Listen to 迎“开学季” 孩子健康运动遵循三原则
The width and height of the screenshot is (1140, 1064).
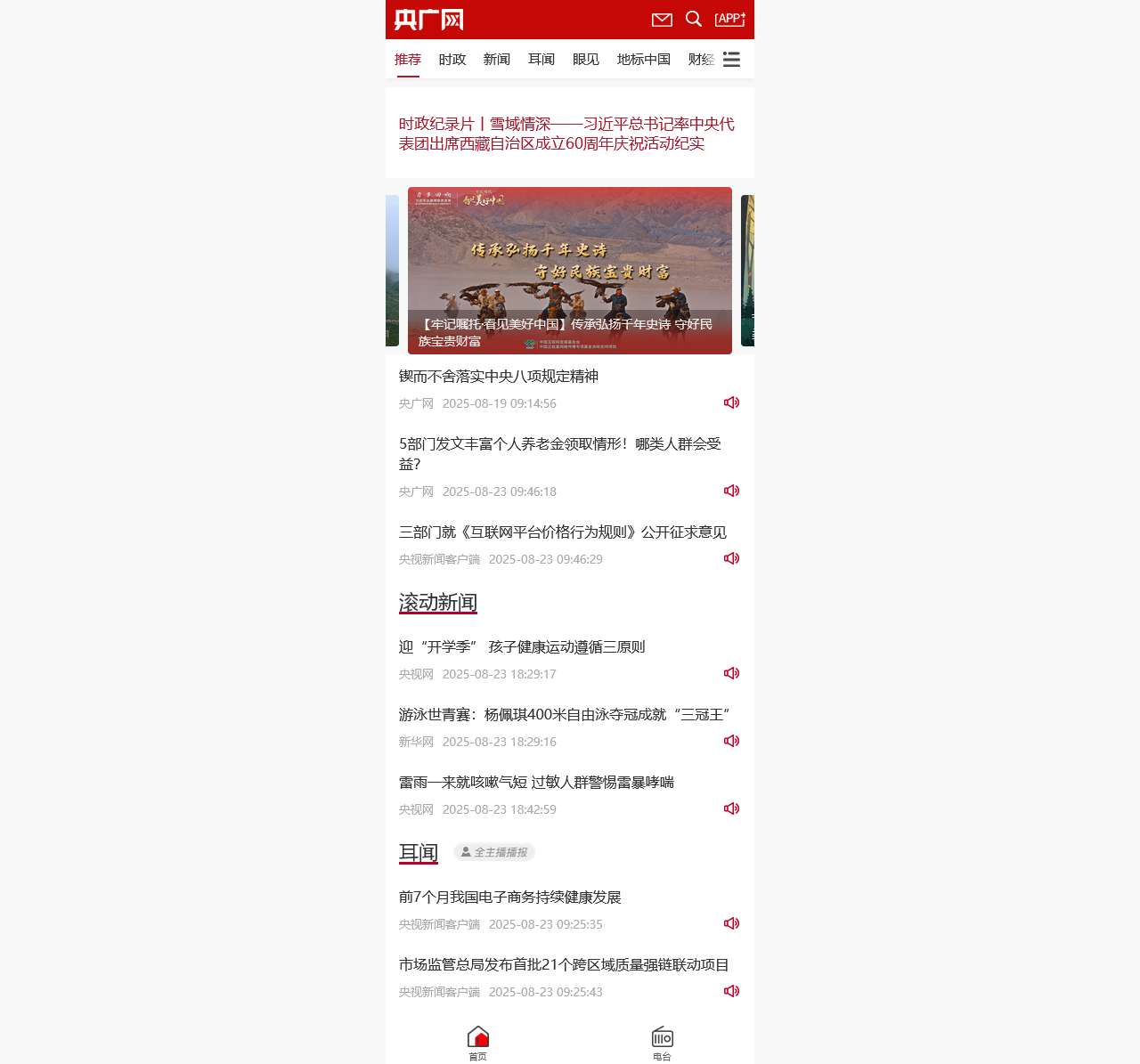click(731, 673)
